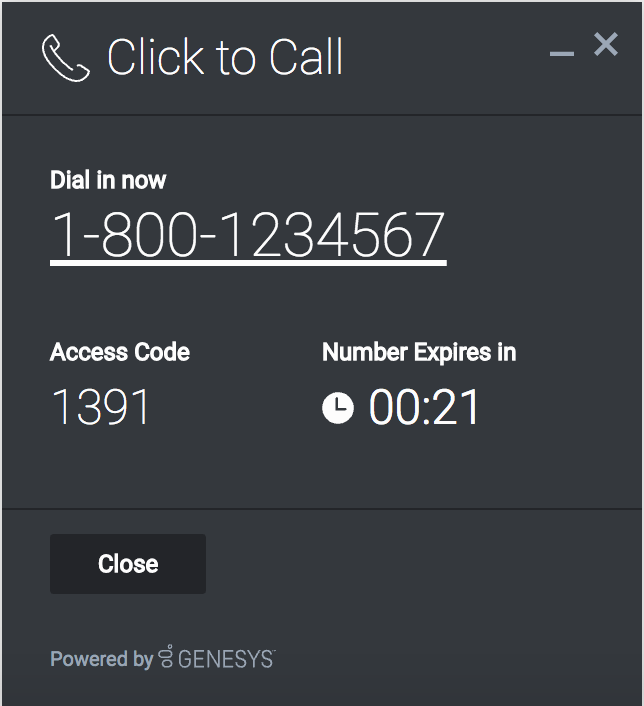Tap the Close button
644x706 pixels.
pos(128,564)
